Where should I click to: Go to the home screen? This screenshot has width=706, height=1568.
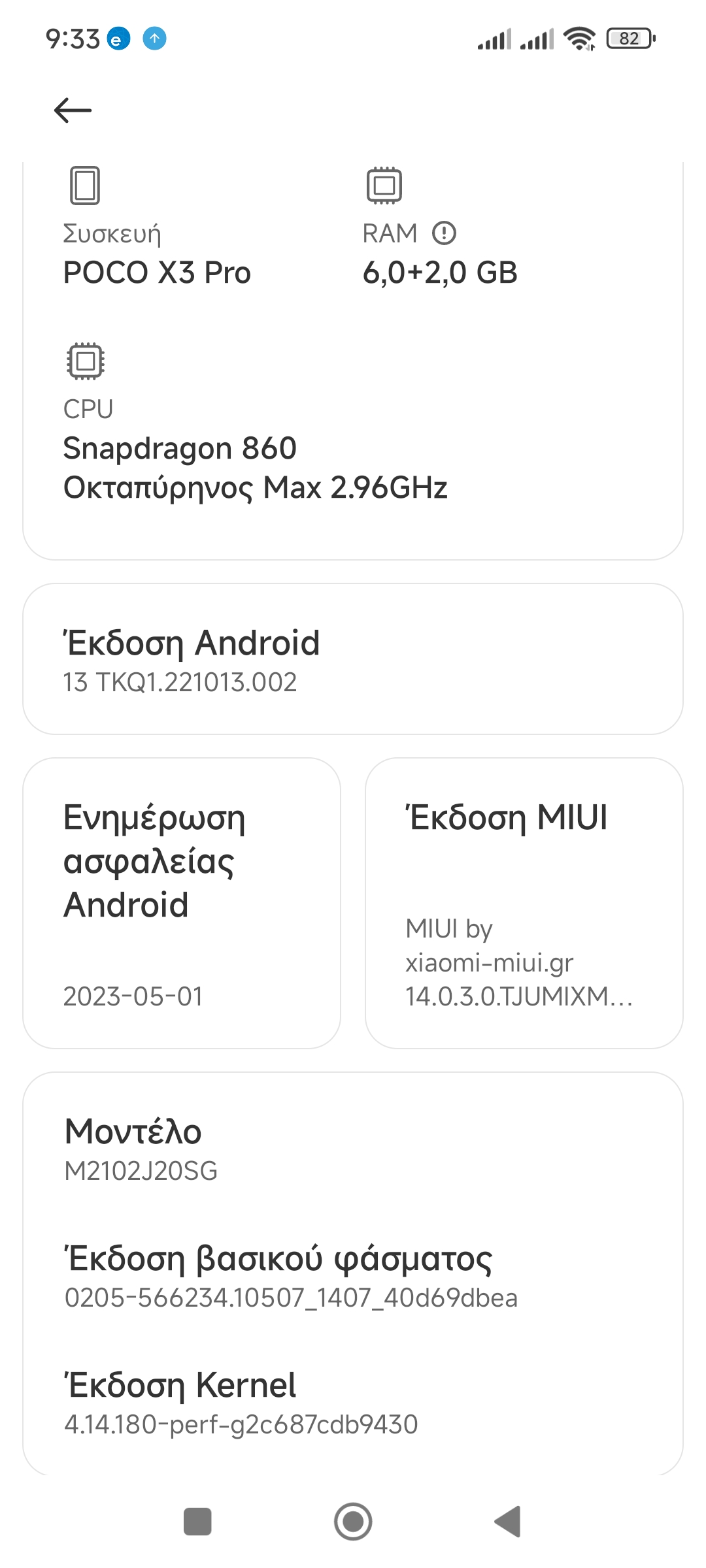(353, 1522)
